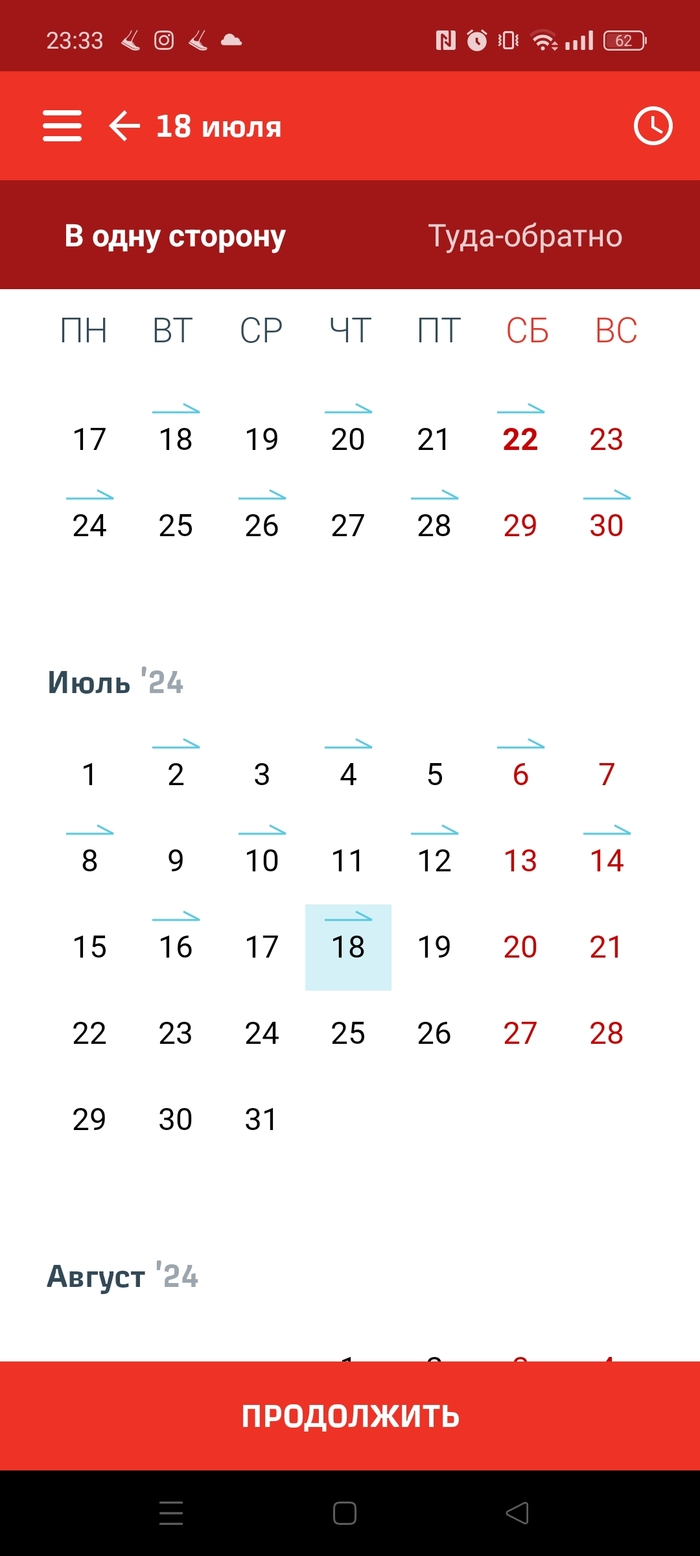The image size is (700, 1556).
Task: Choose July 4 as travel date
Action: [x=348, y=774]
